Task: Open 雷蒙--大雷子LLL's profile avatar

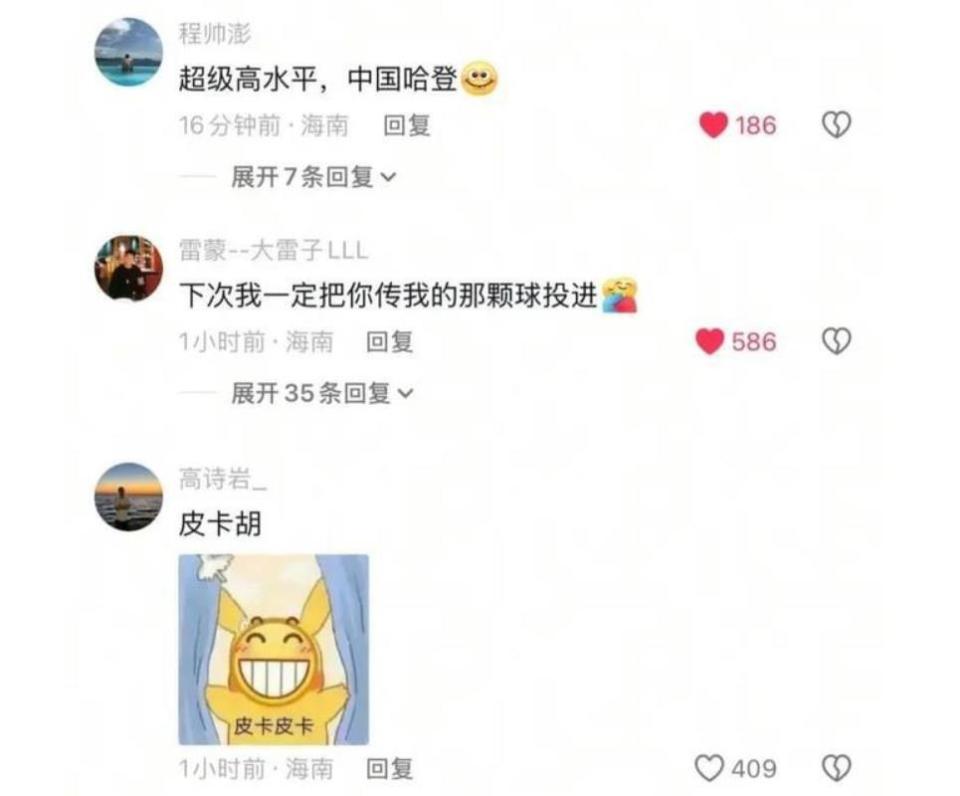Action: coord(129,268)
